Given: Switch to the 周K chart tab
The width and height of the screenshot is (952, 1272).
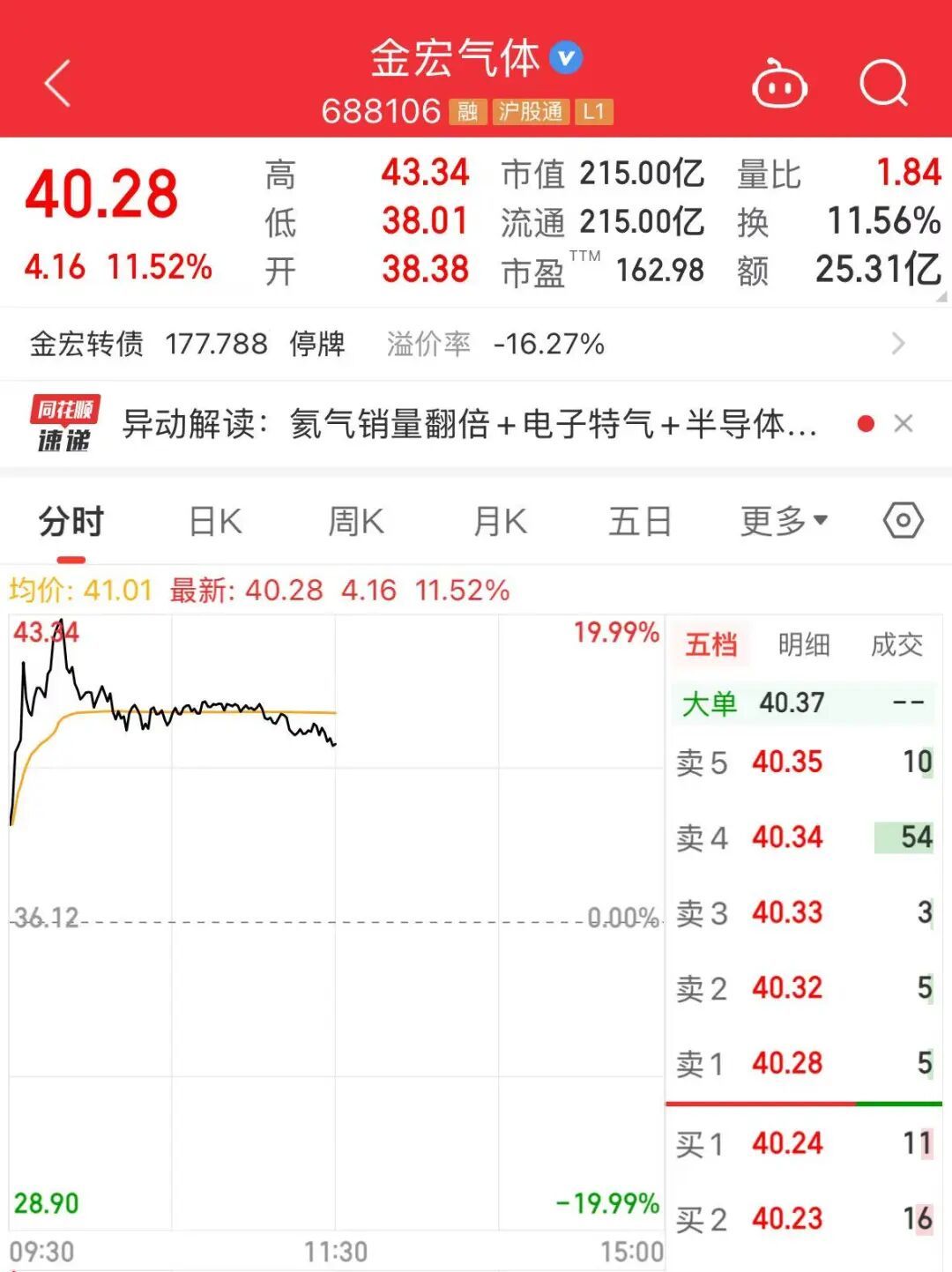Looking at the screenshot, I should coord(355,522).
